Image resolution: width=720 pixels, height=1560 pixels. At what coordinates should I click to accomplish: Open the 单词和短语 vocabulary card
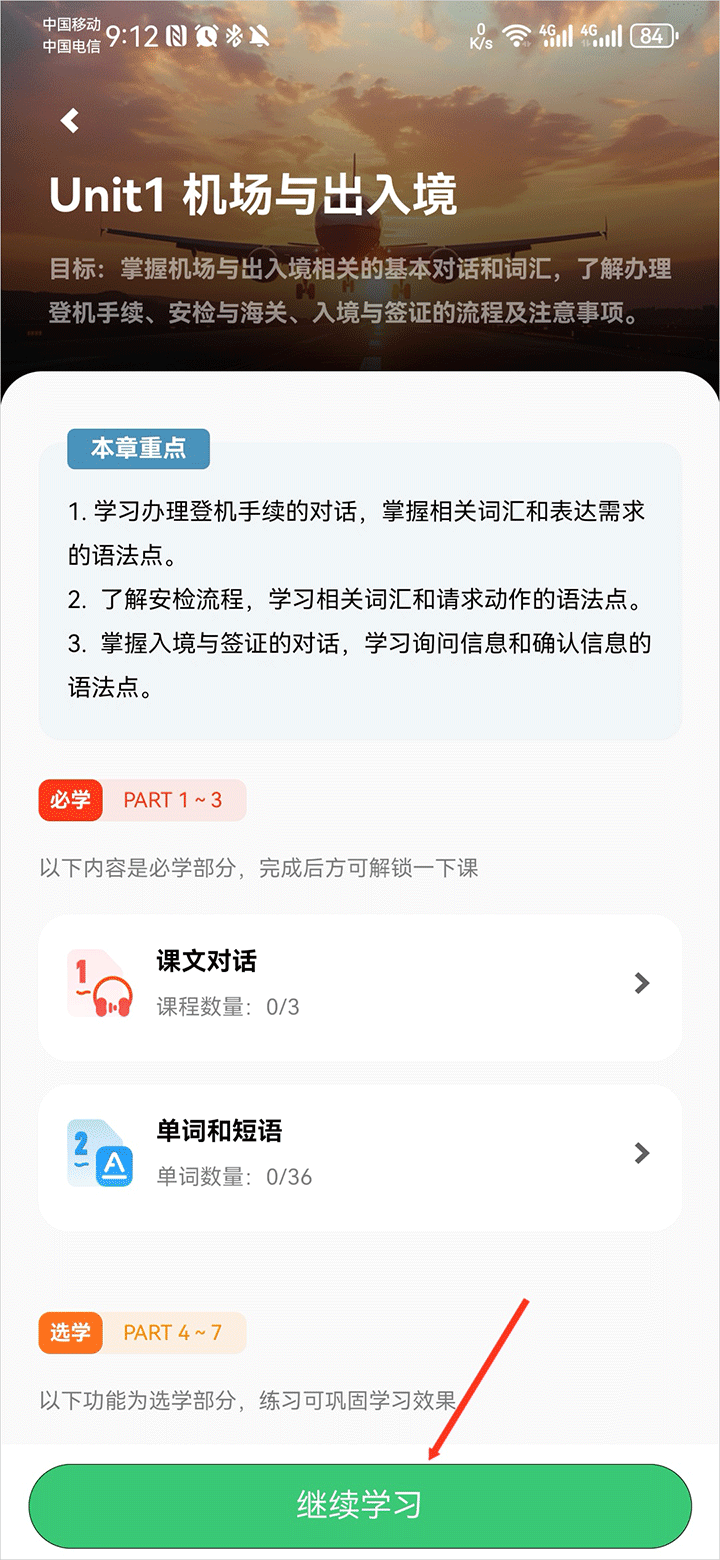click(360, 1156)
